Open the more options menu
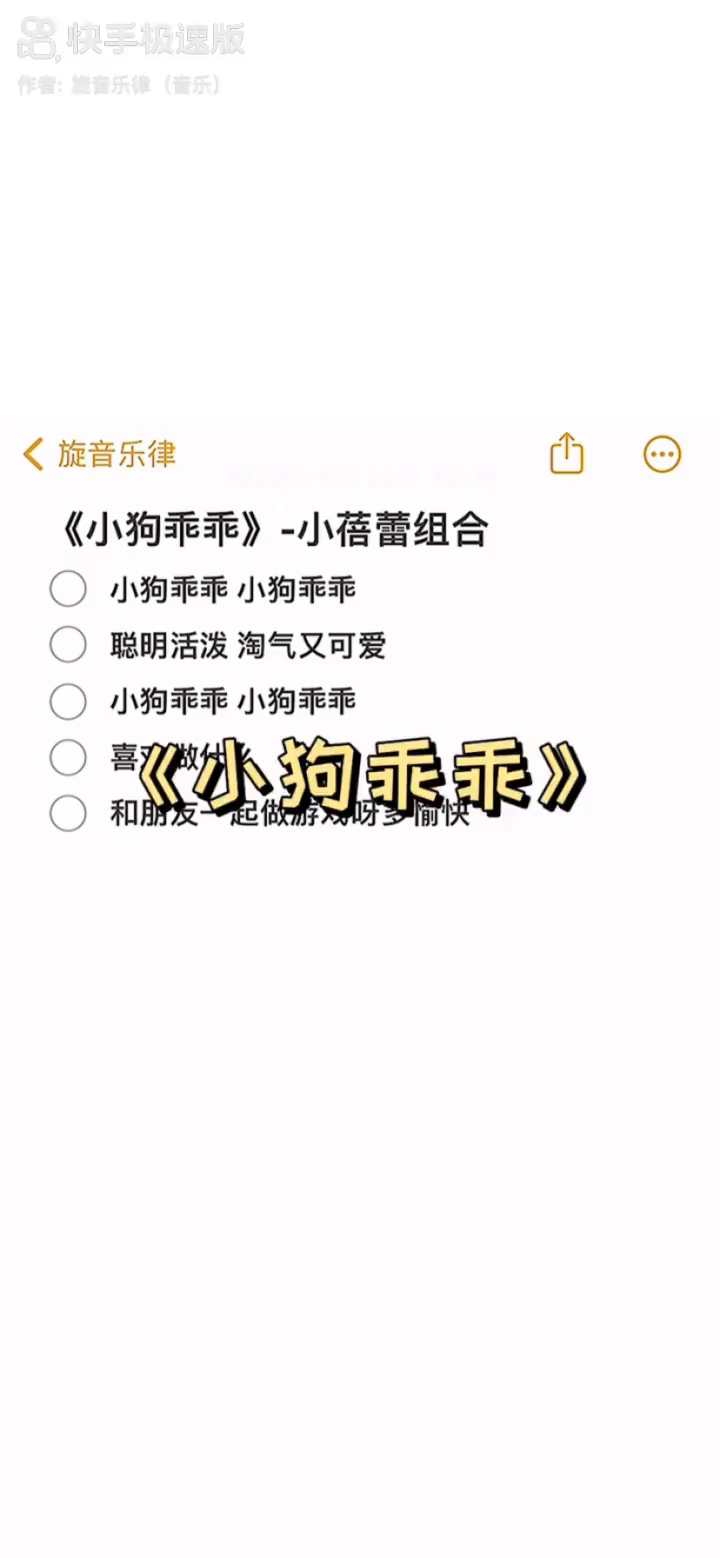 tap(662, 454)
